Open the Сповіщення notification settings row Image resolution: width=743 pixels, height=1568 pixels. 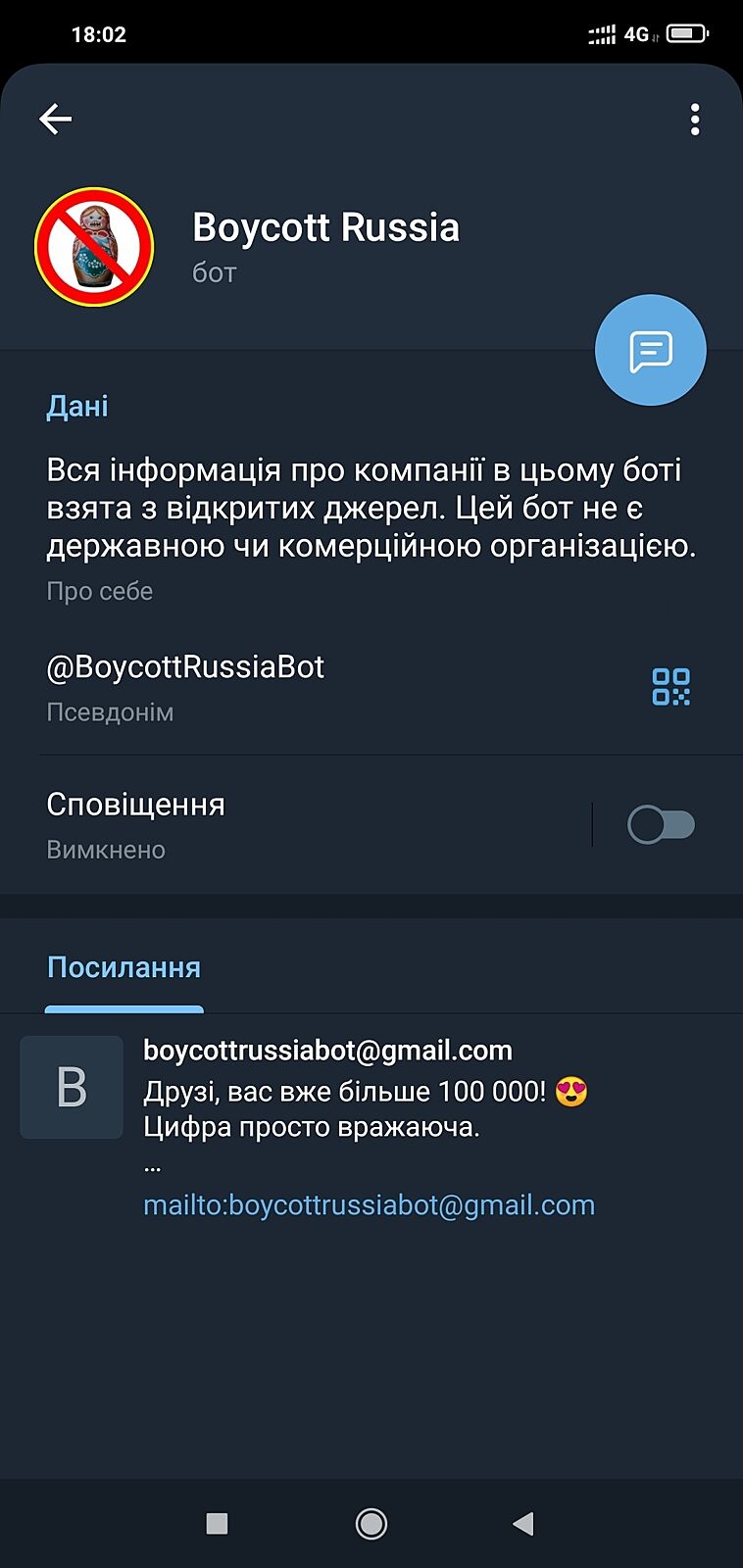294,824
